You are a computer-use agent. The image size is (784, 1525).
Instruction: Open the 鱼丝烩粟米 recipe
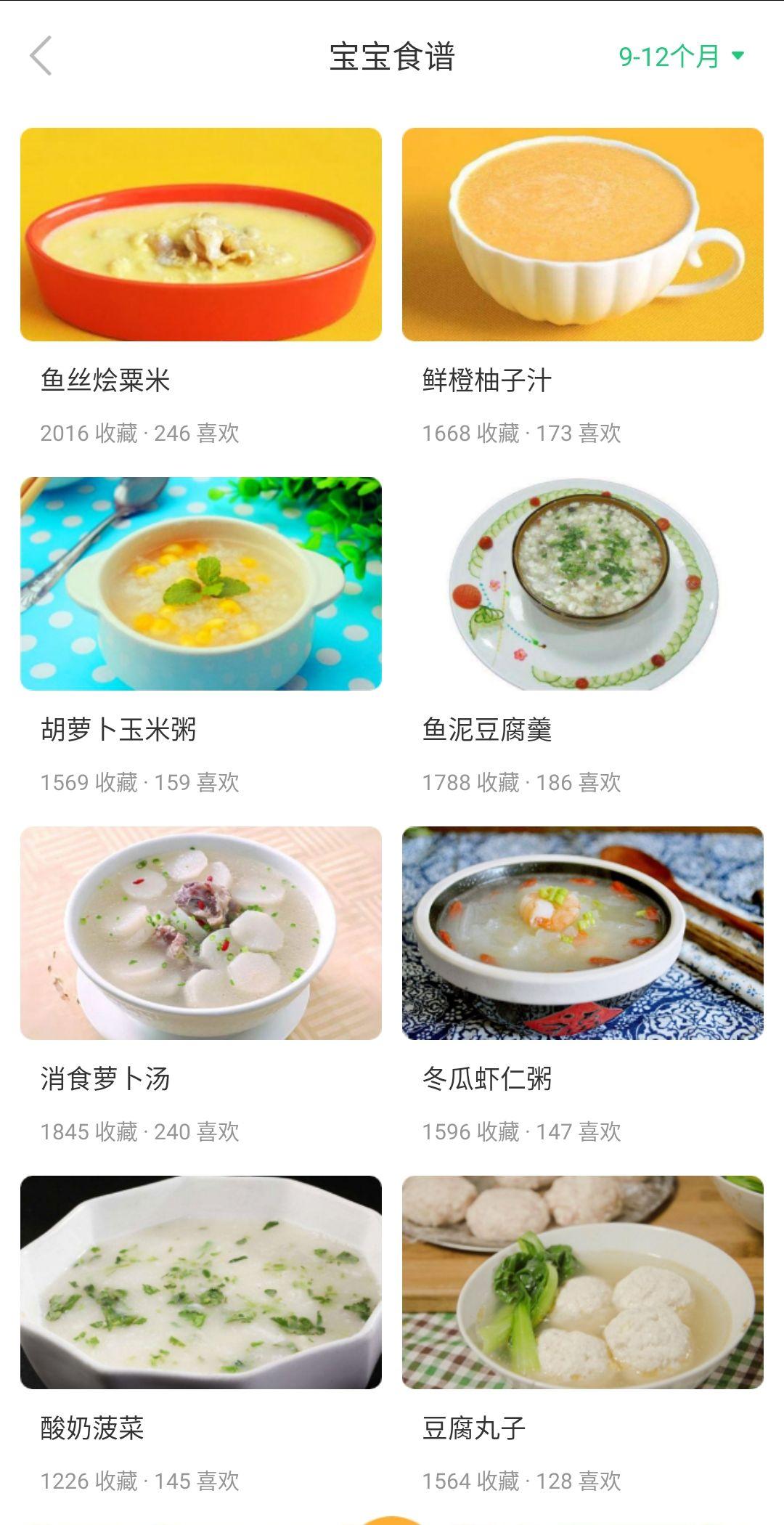(201, 235)
